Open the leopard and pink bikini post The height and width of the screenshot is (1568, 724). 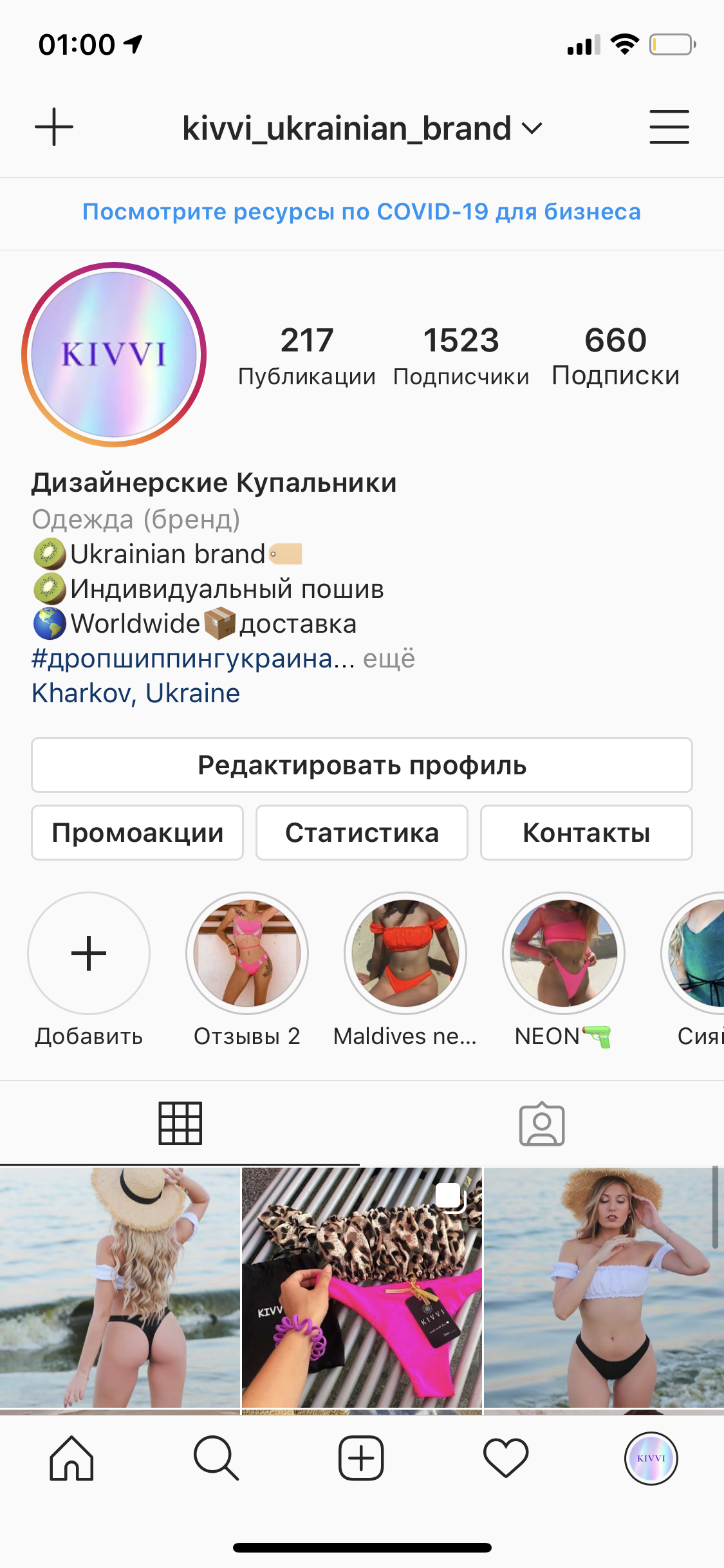click(362, 1287)
